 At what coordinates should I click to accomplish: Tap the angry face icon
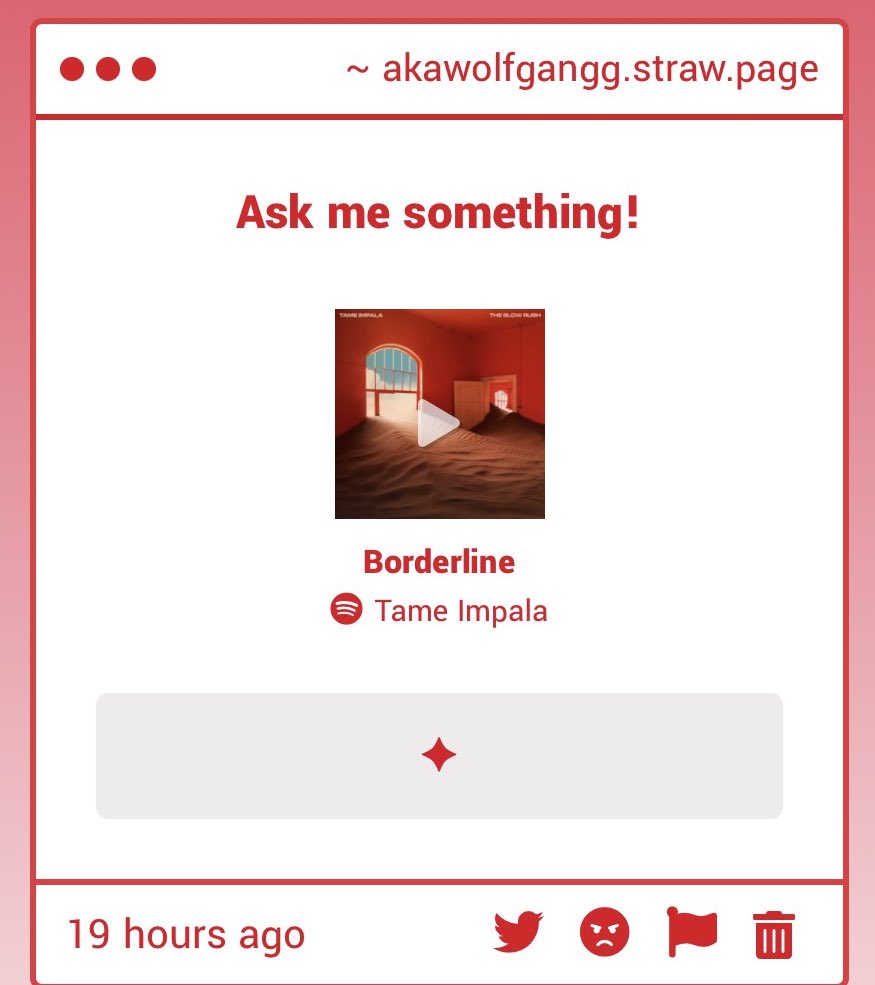pyautogui.click(x=605, y=933)
